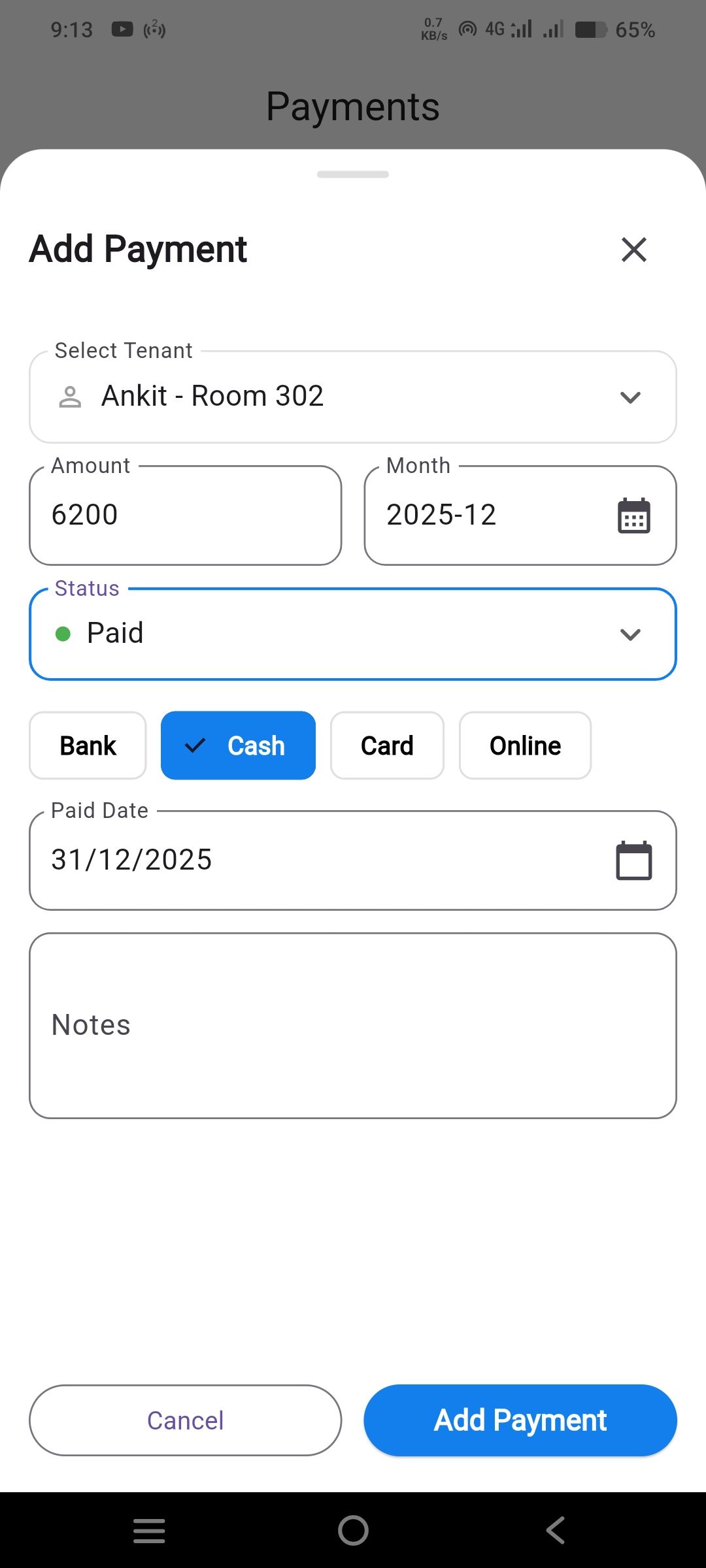Submit with the Add Payment button
Screen dimensions: 706x1568
point(520,1420)
